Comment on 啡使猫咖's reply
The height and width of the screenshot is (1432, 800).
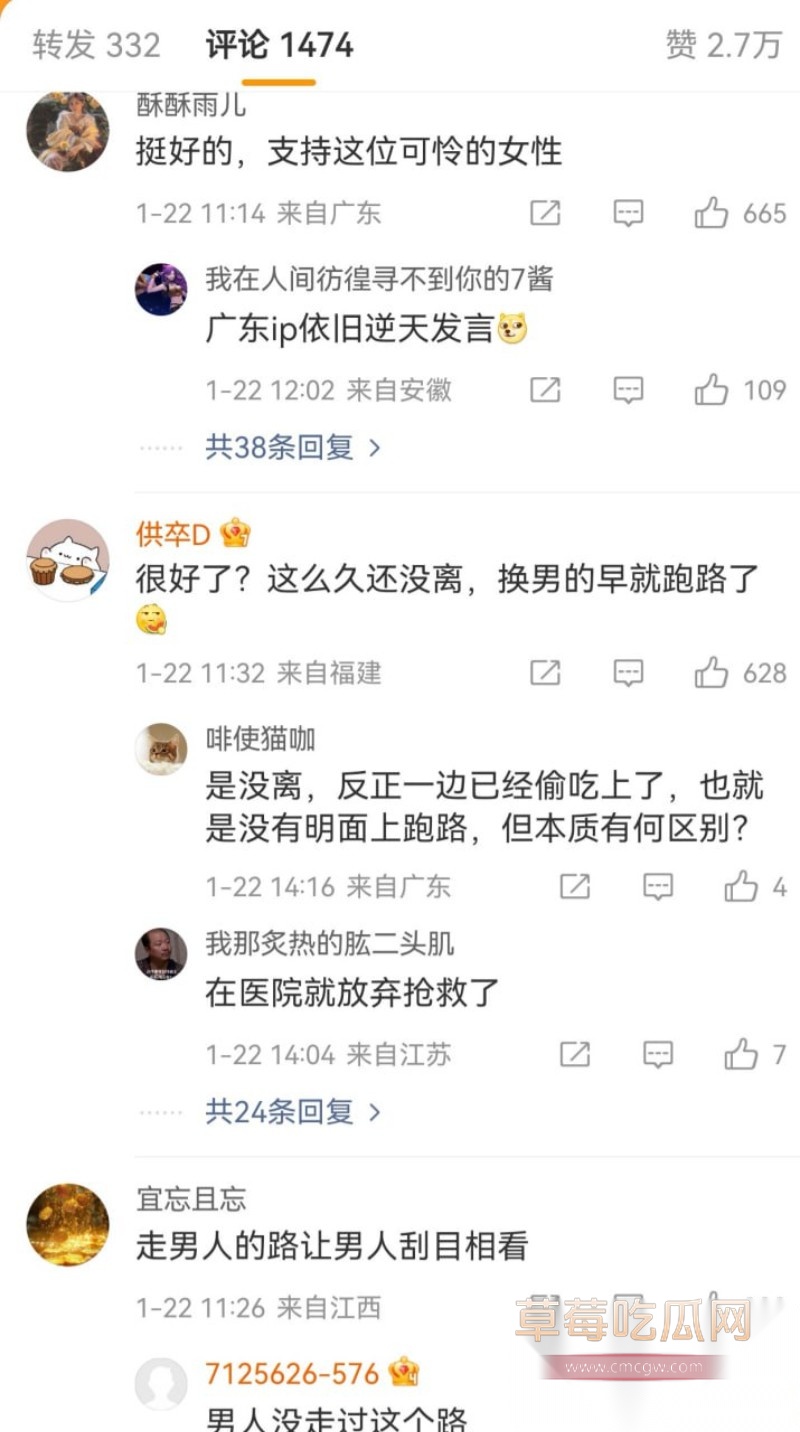point(658,886)
